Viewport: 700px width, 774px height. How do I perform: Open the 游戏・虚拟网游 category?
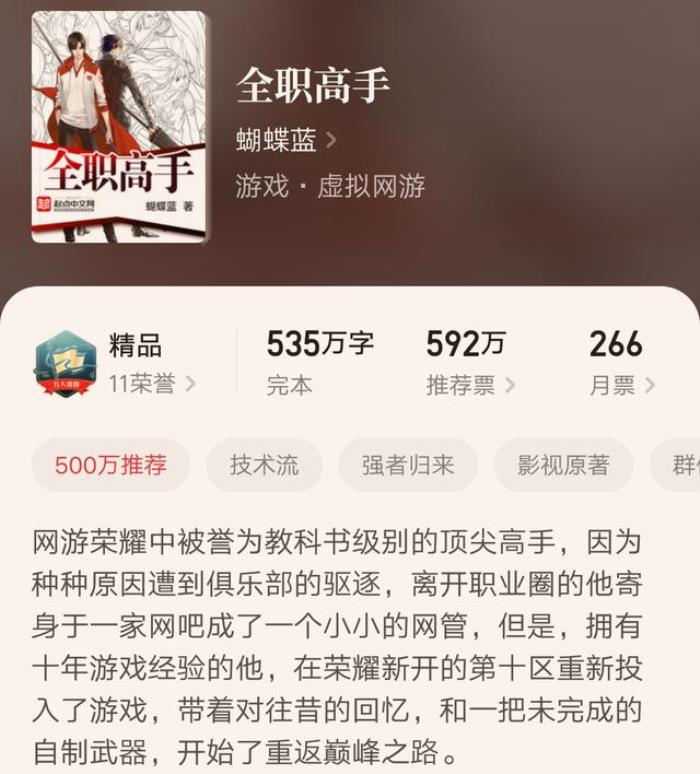[331, 186]
